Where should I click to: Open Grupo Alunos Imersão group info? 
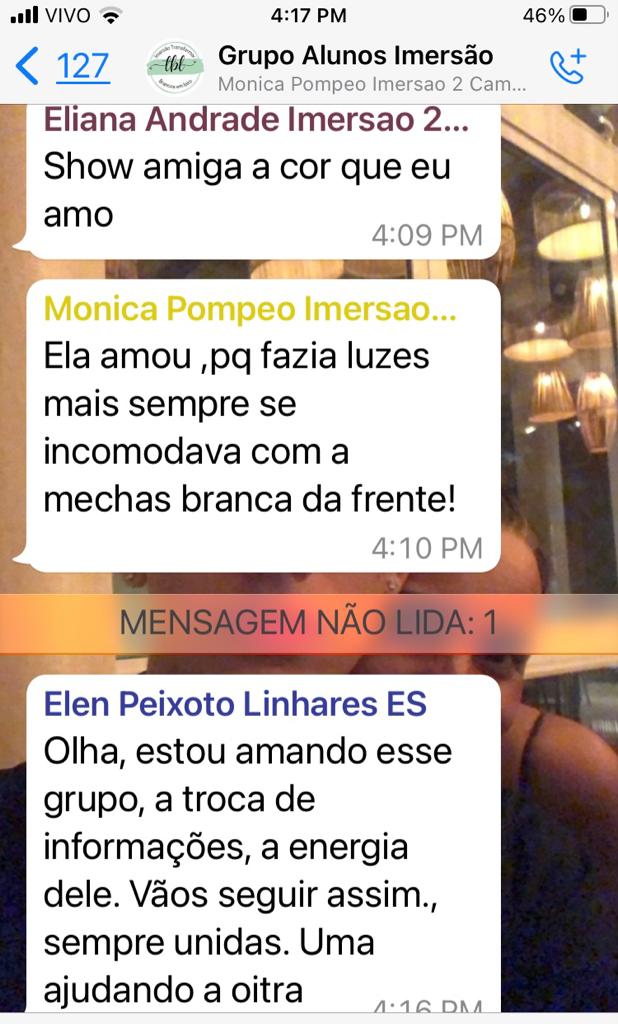pos(355,56)
